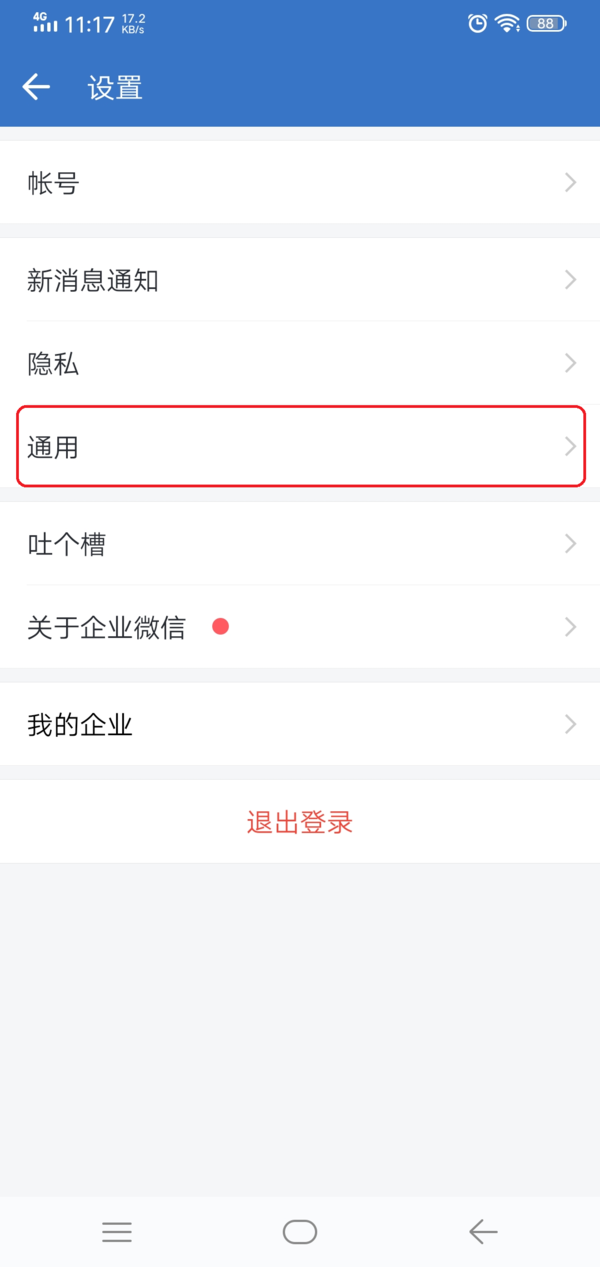This screenshot has height=1267, width=600.
Task: Select the 通用 settings row
Action: (x=300, y=447)
